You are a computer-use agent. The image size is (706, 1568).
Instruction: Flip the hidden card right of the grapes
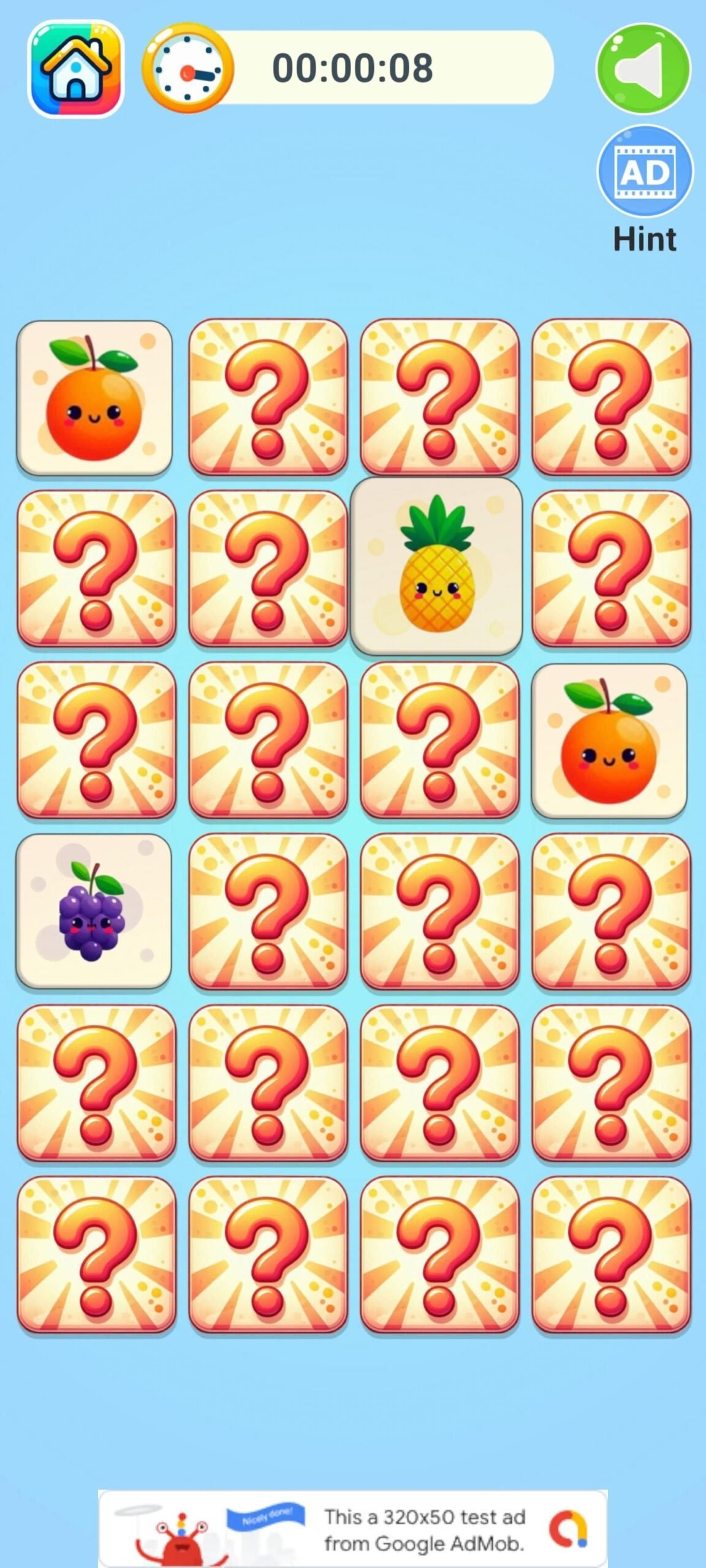pyautogui.click(x=268, y=911)
